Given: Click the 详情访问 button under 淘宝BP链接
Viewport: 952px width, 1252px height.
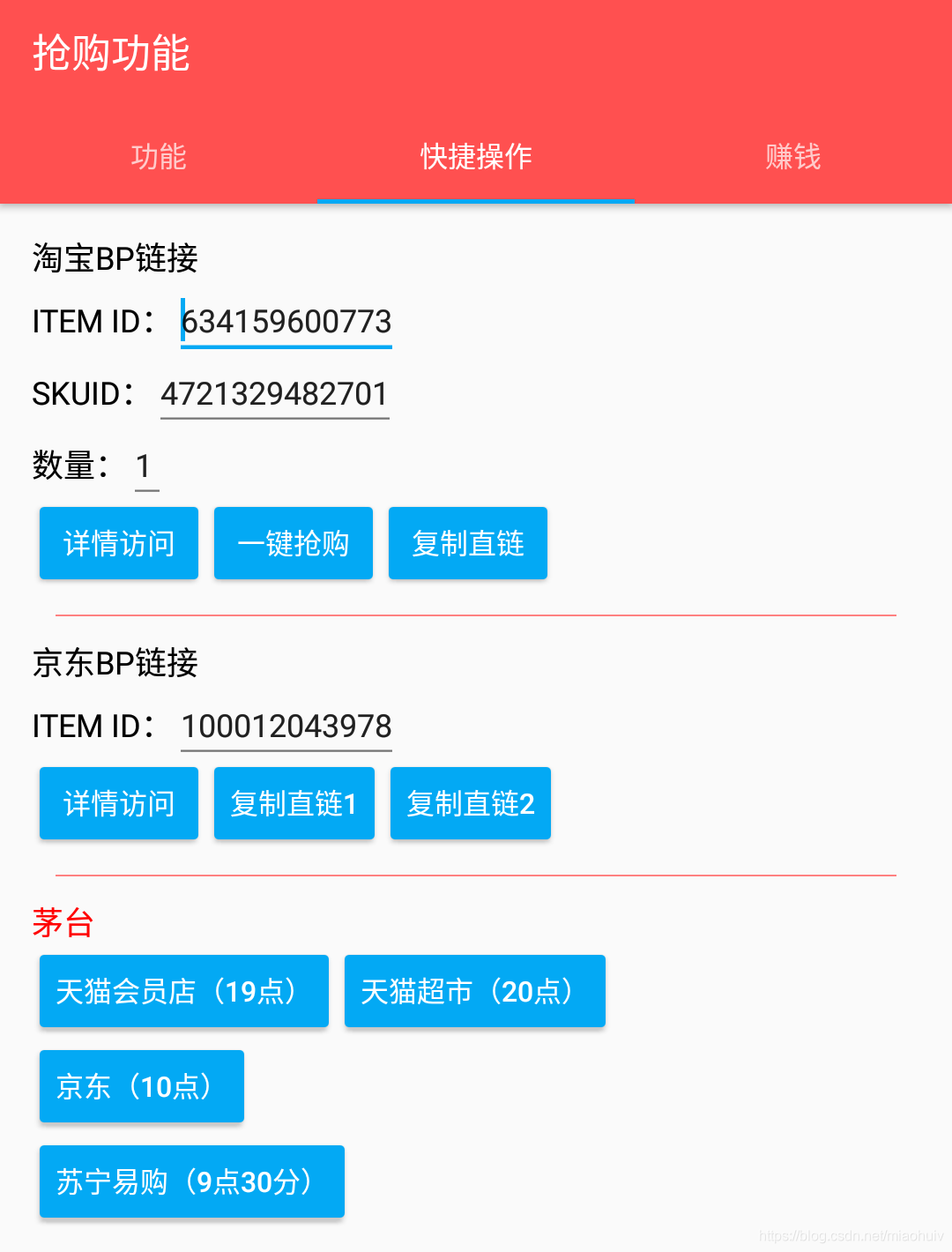Looking at the screenshot, I should coord(118,543).
